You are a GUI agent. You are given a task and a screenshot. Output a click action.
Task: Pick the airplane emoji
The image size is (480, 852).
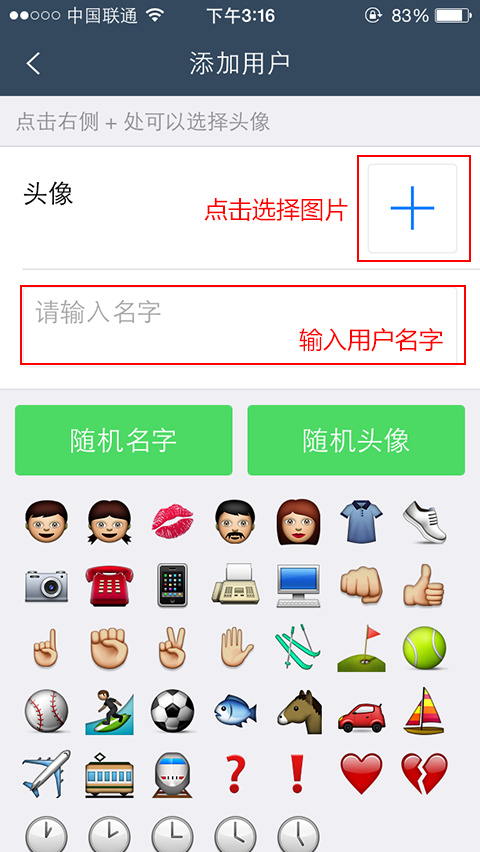(47, 774)
